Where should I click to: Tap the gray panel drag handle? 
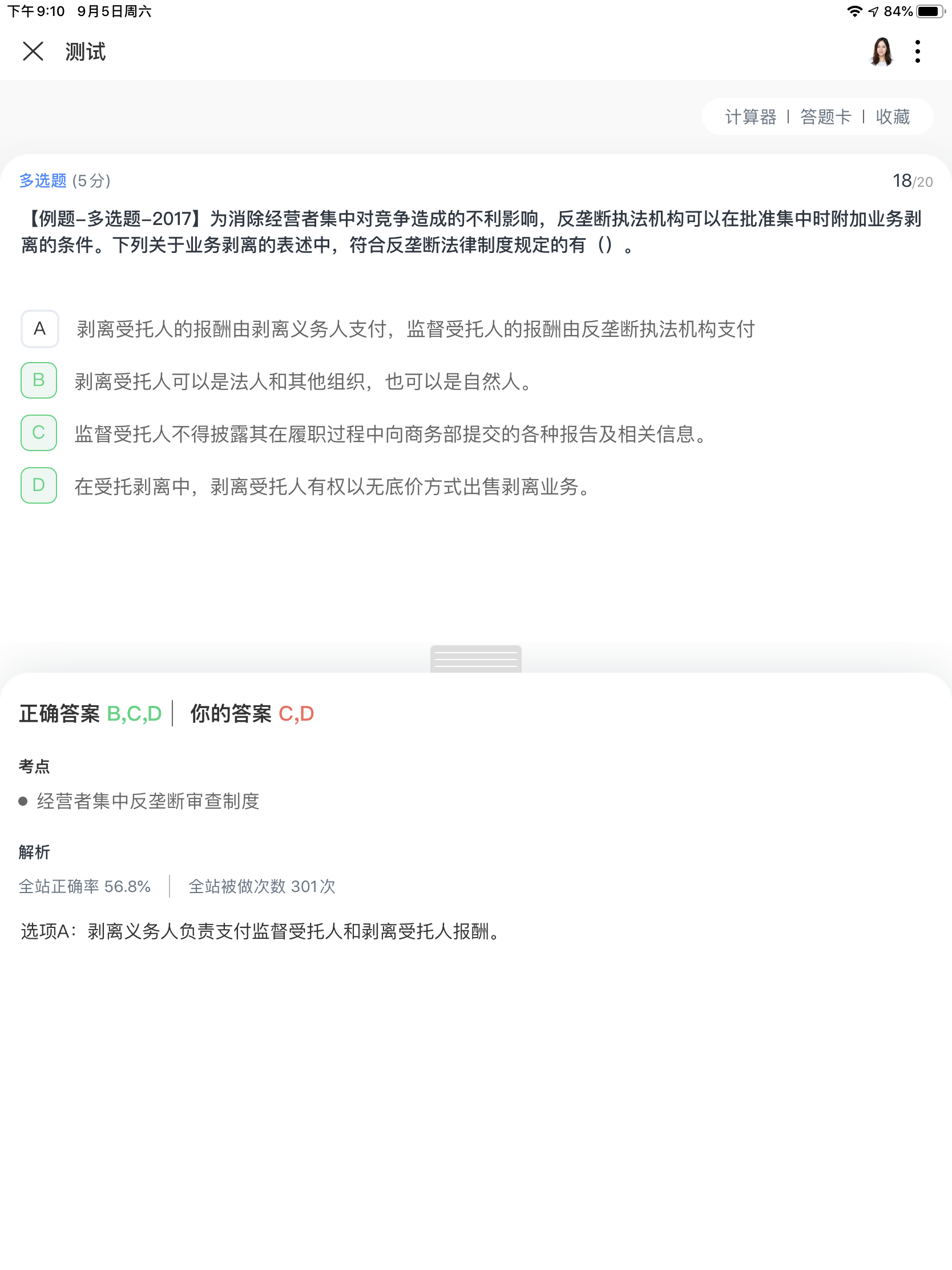pos(475,658)
